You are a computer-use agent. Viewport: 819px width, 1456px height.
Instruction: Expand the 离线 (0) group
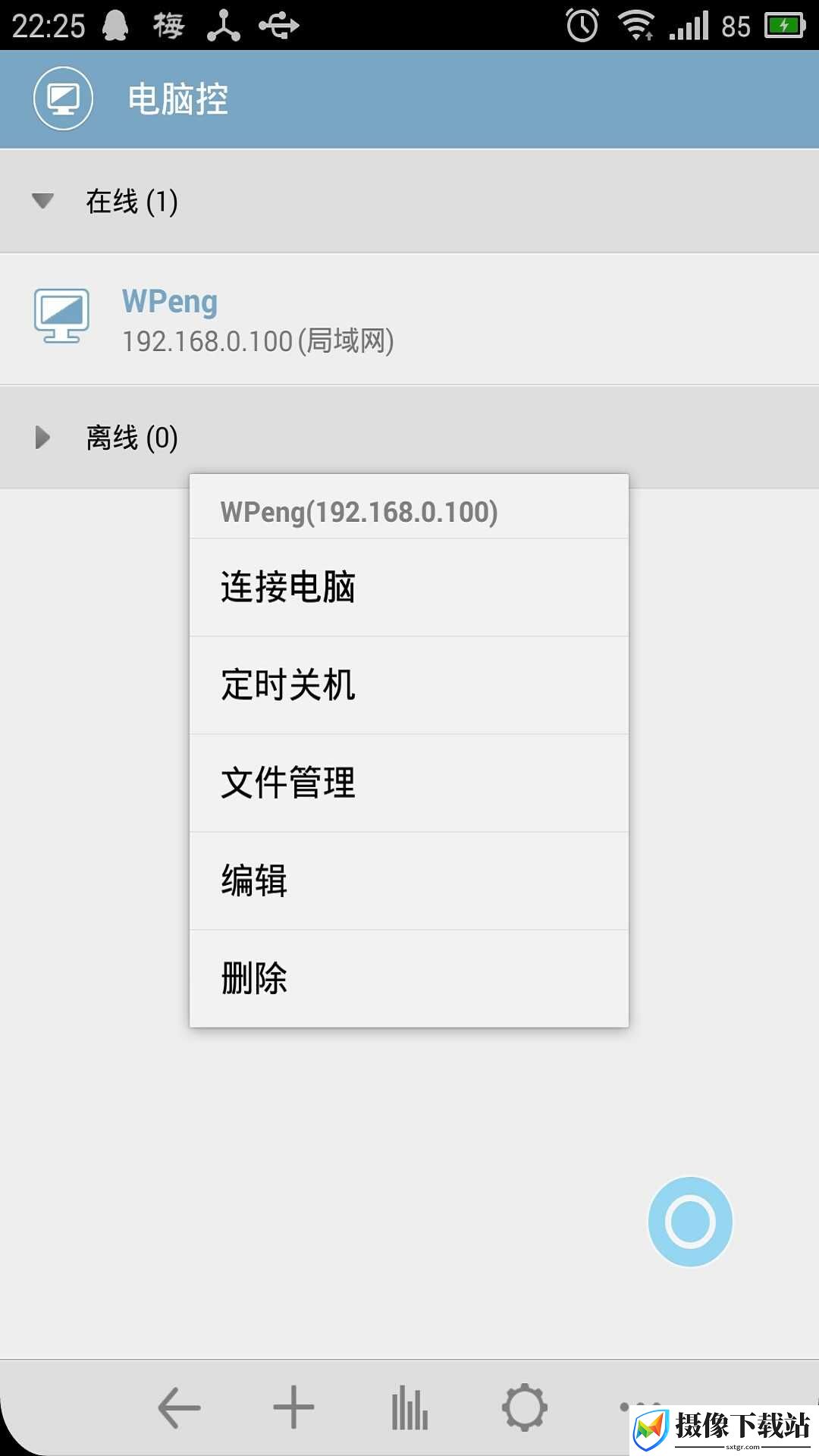(409, 438)
